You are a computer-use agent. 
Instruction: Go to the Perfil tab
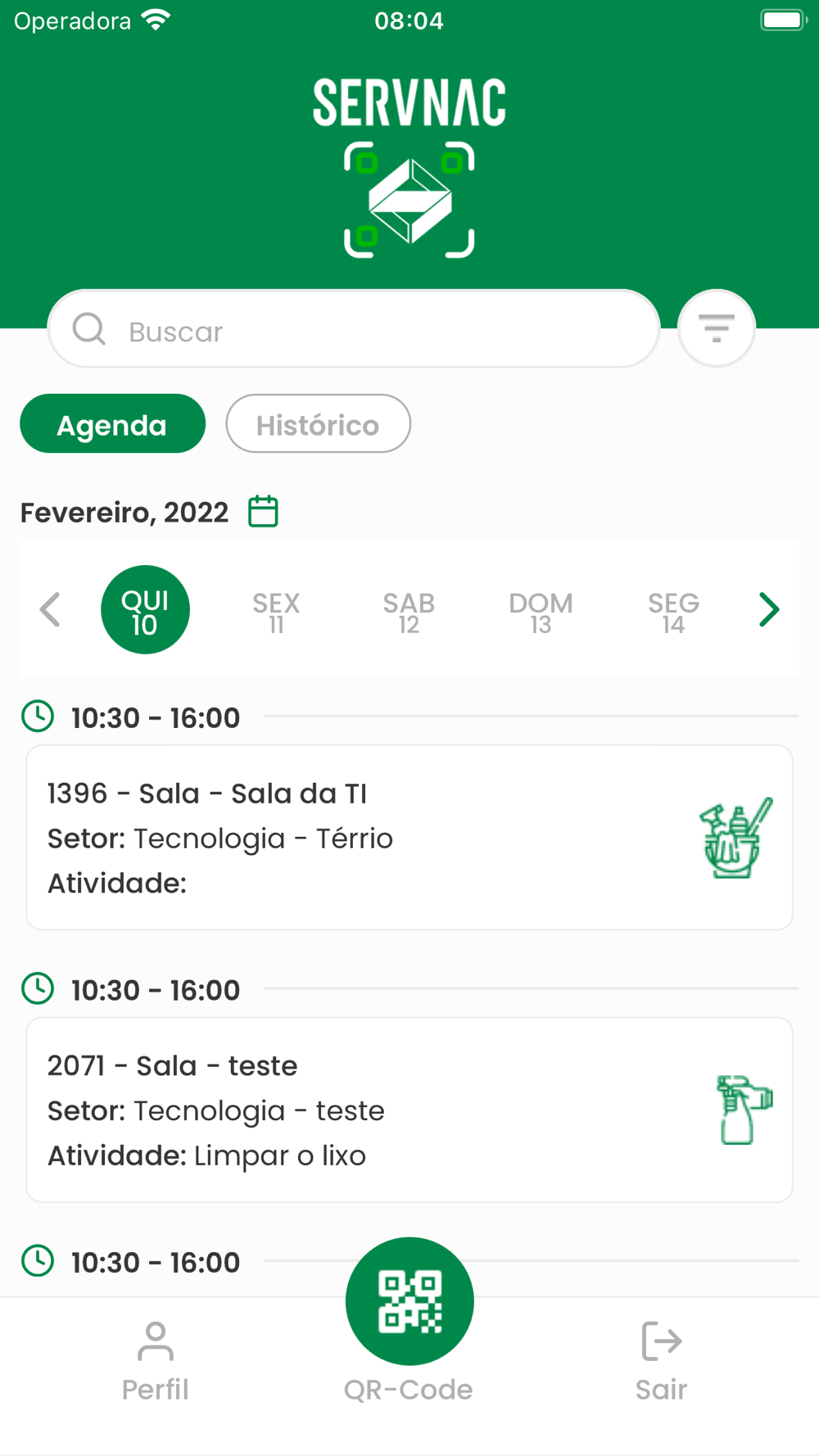tap(156, 1362)
